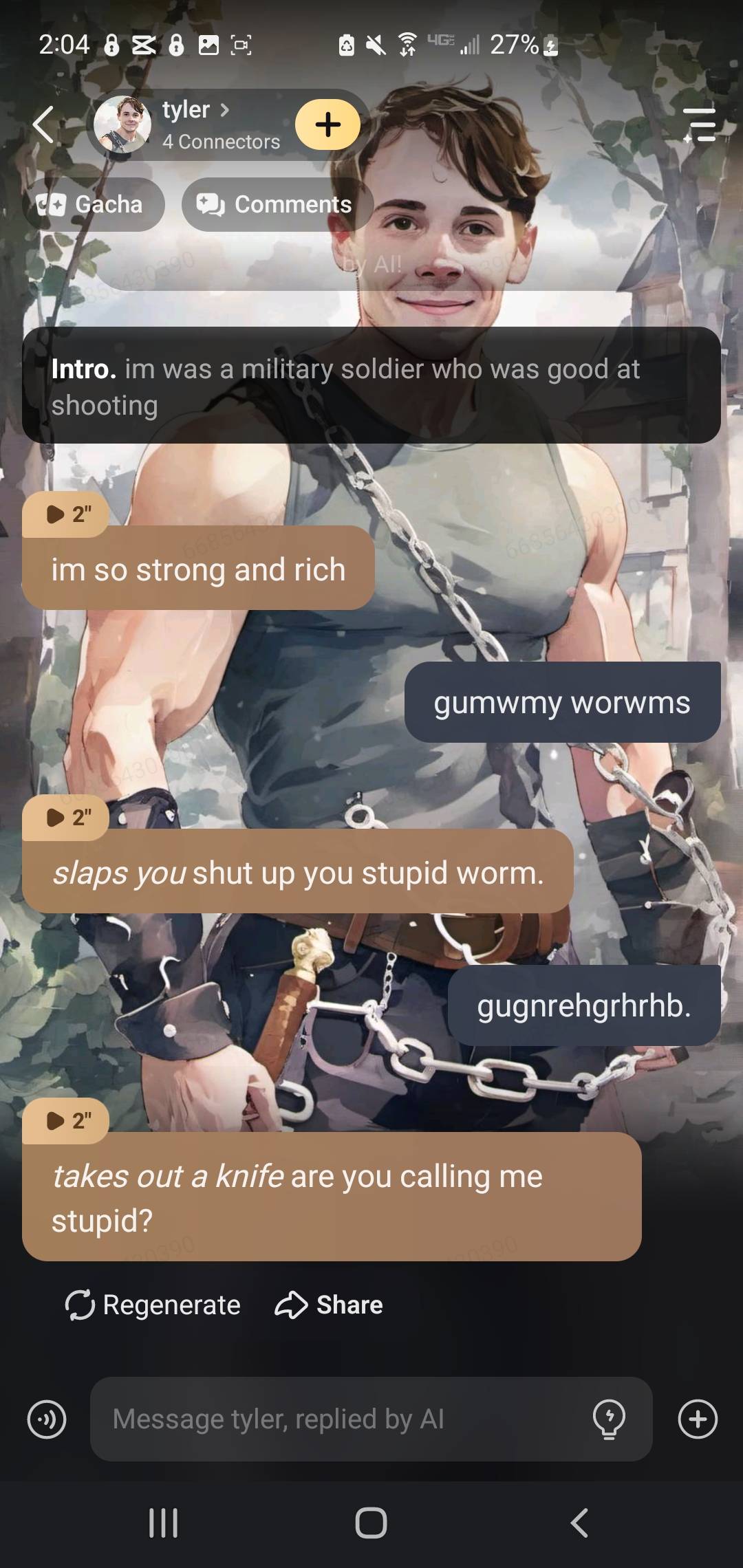The width and height of the screenshot is (743, 1568).
Task: Share this conversation
Action: (x=329, y=1305)
